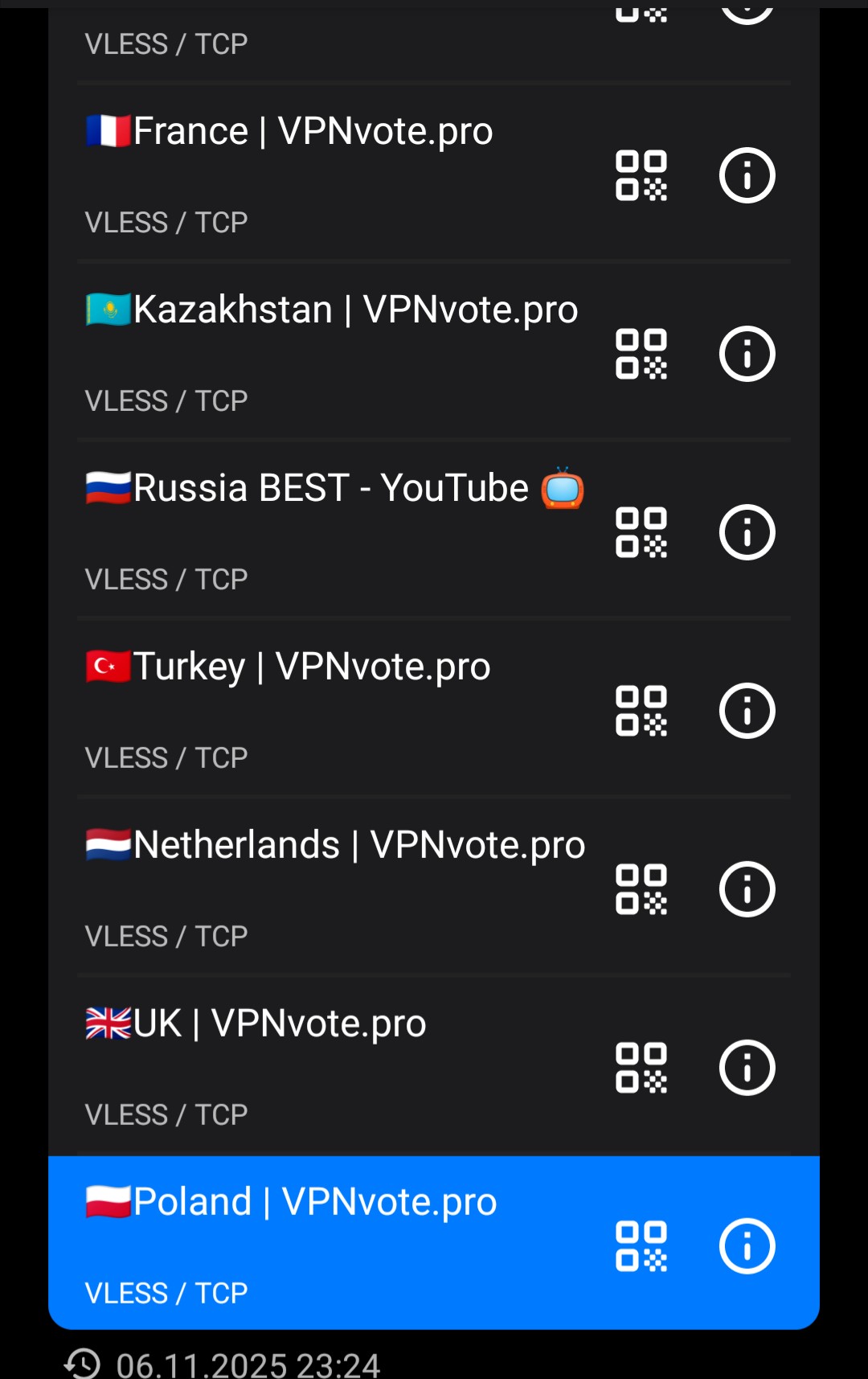Show QR code for Russia BEST server
The image size is (868, 1379).
641,532
